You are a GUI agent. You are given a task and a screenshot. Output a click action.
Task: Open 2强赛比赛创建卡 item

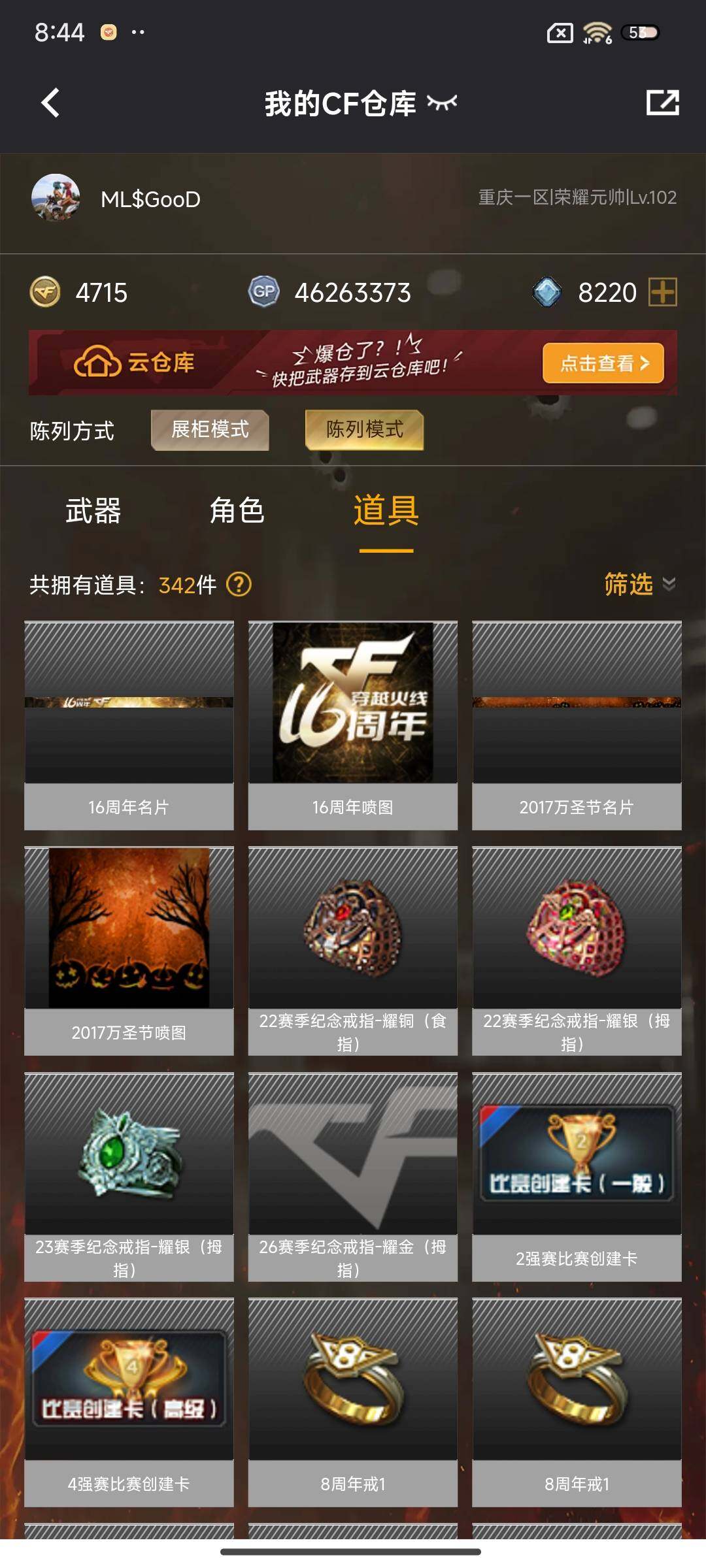(577, 1176)
